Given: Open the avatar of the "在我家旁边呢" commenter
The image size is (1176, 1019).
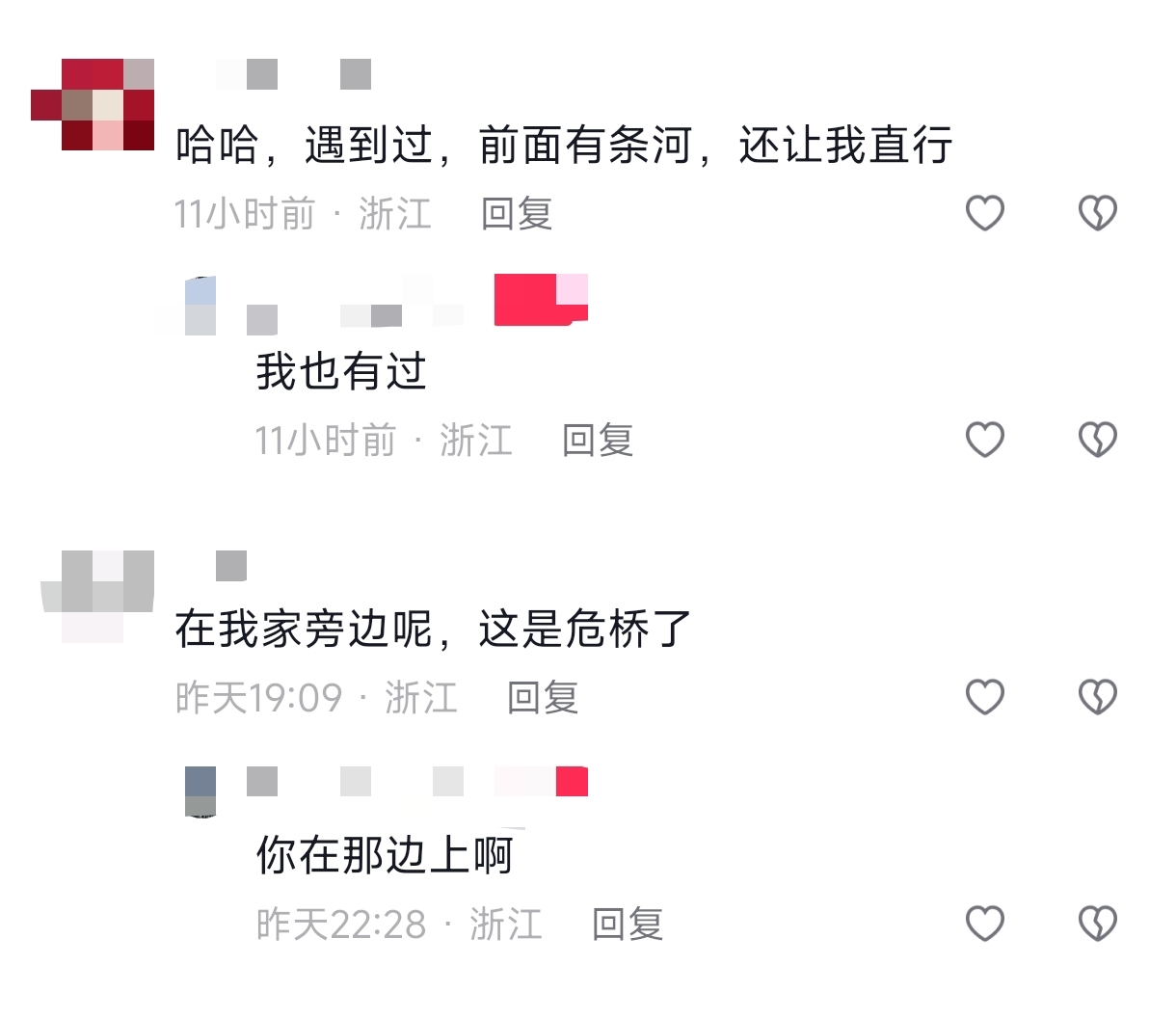Looking at the screenshot, I should coord(97,590).
